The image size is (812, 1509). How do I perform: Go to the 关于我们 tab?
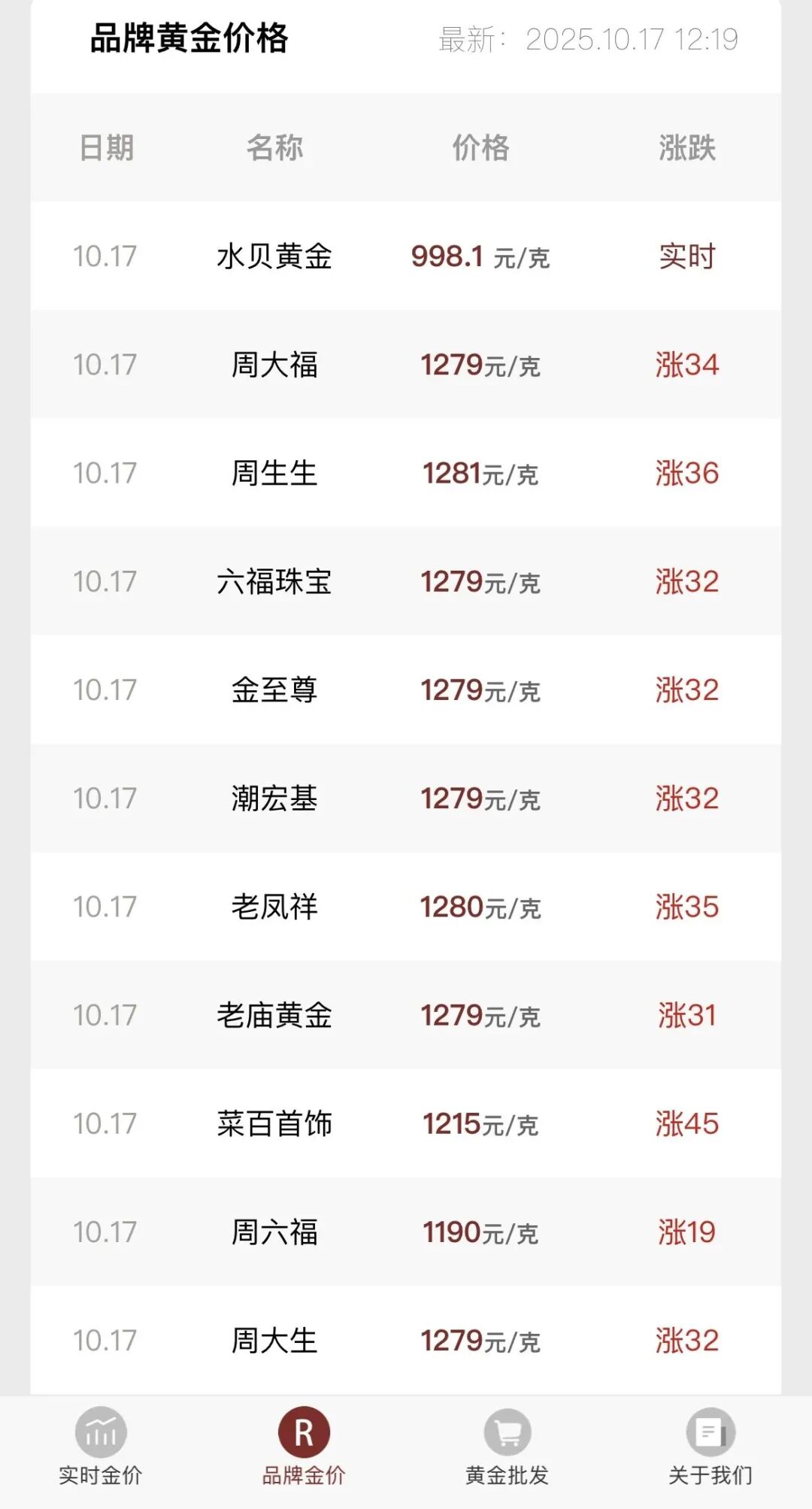(710, 1447)
